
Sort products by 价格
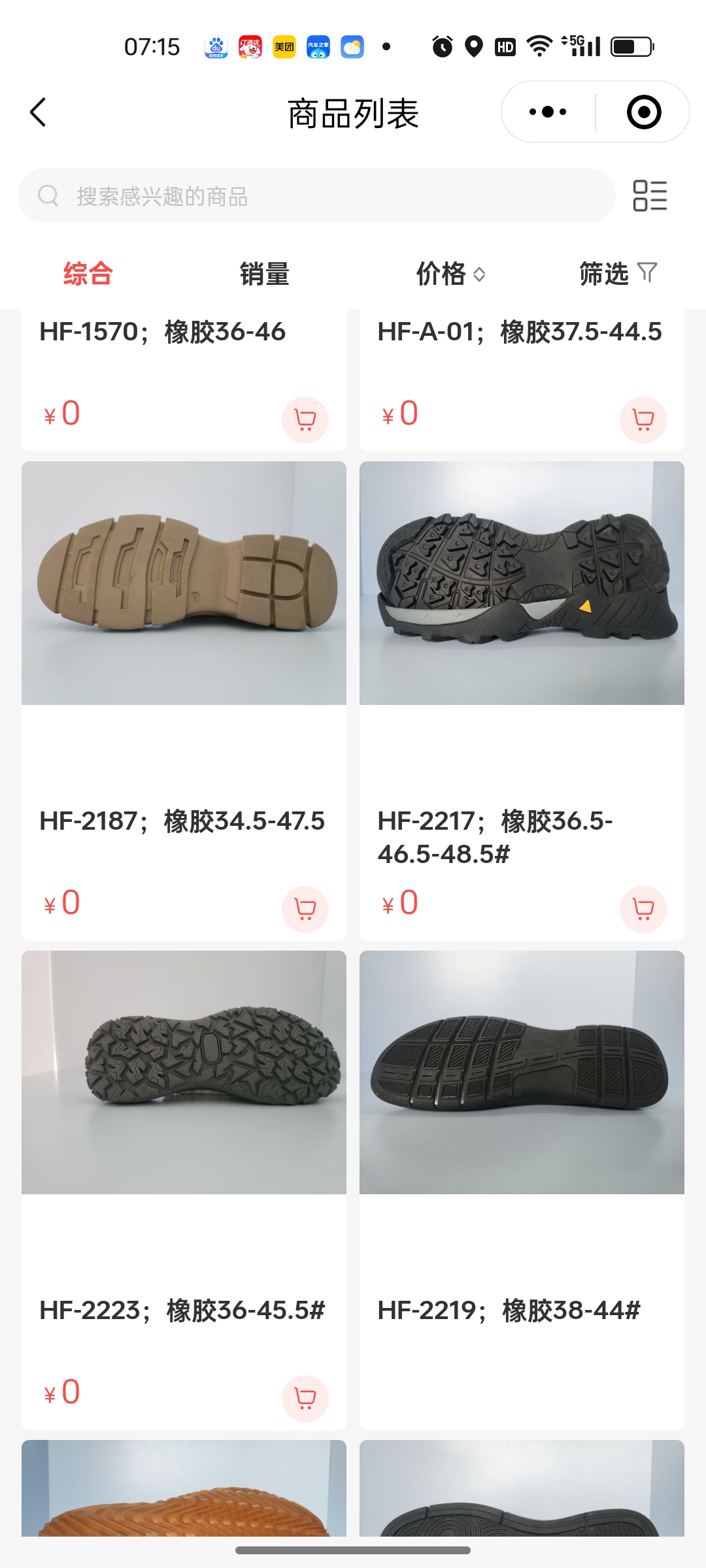tap(450, 274)
